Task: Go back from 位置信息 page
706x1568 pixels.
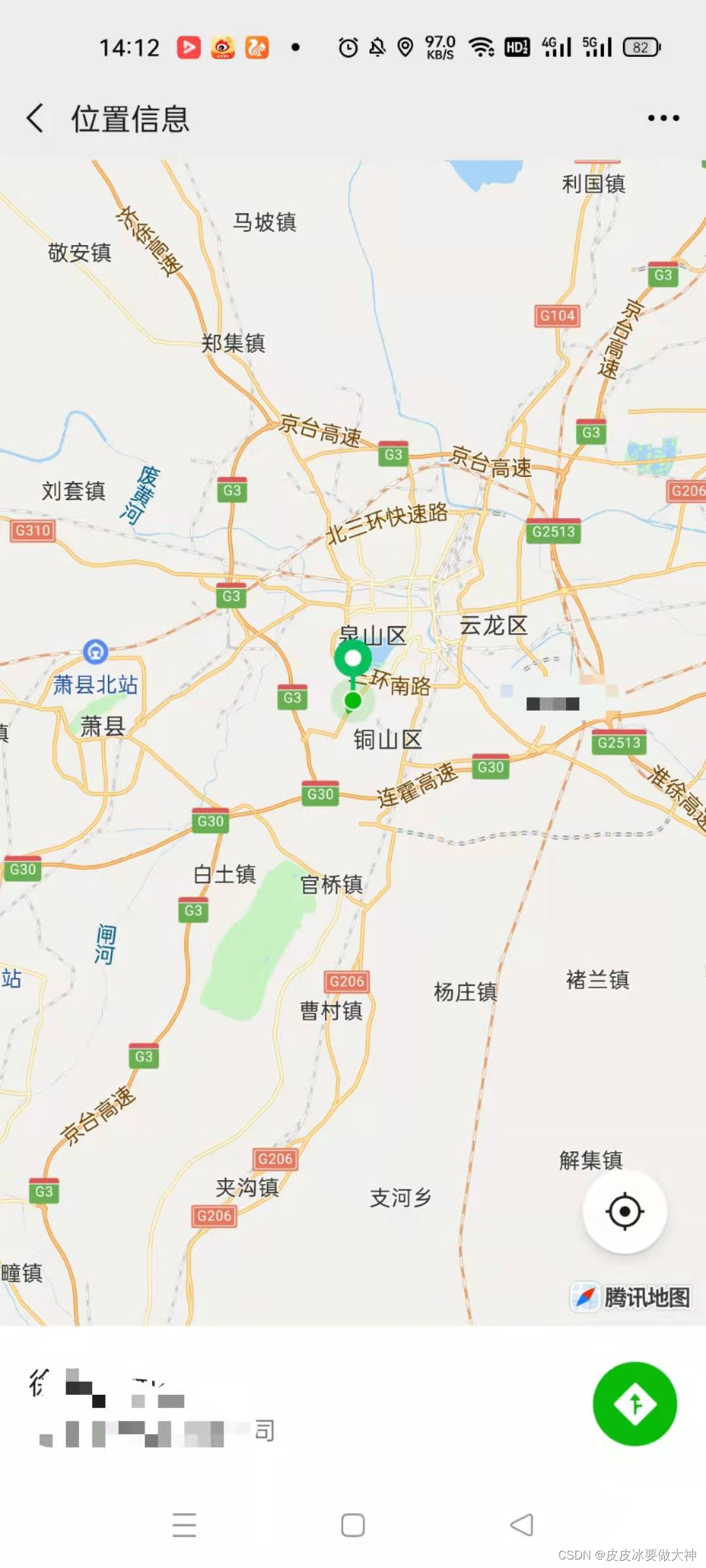Action: coord(35,118)
